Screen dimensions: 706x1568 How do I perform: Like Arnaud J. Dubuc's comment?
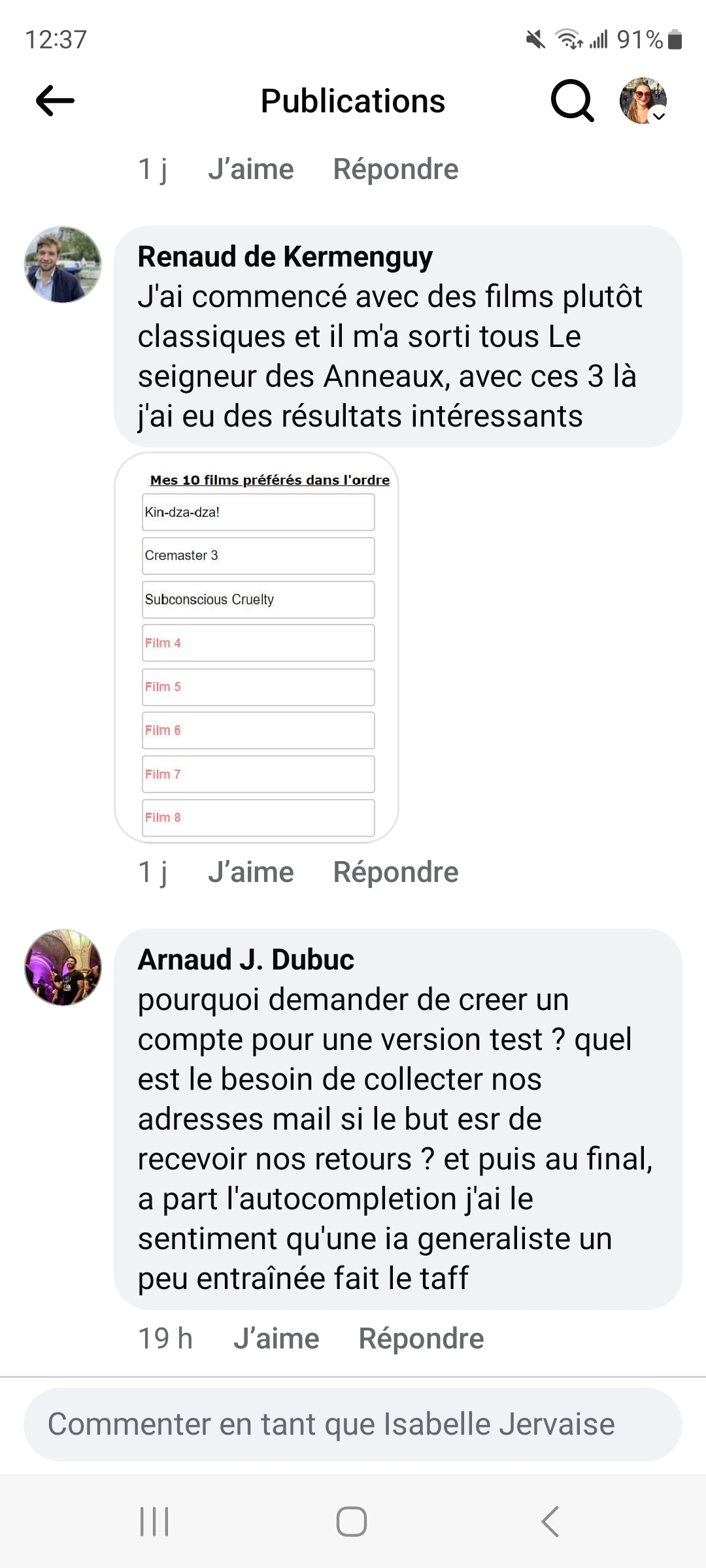277,1339
